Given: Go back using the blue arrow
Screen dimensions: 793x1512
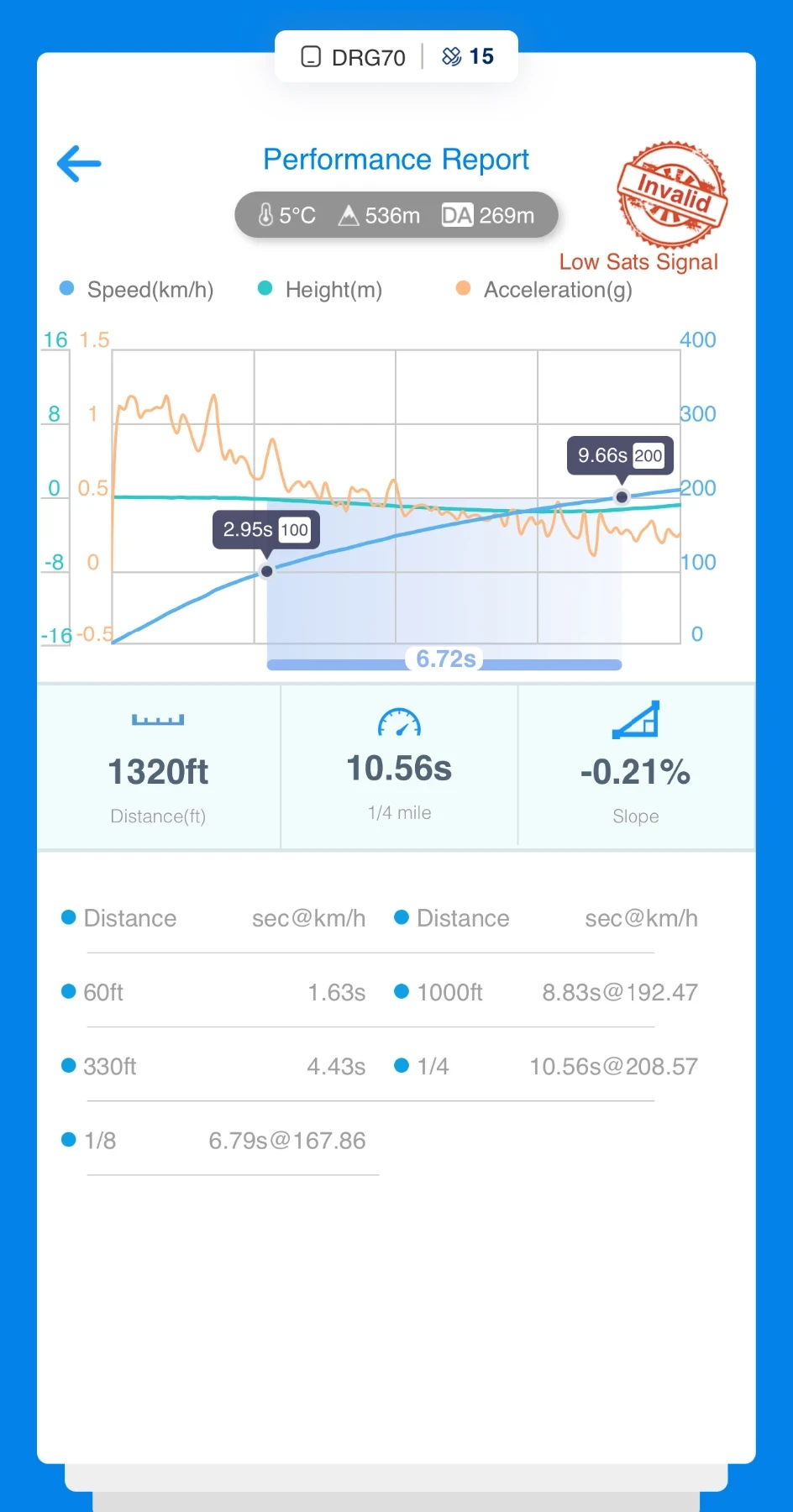Looking at the screenshot, I should tap(79, 163).
